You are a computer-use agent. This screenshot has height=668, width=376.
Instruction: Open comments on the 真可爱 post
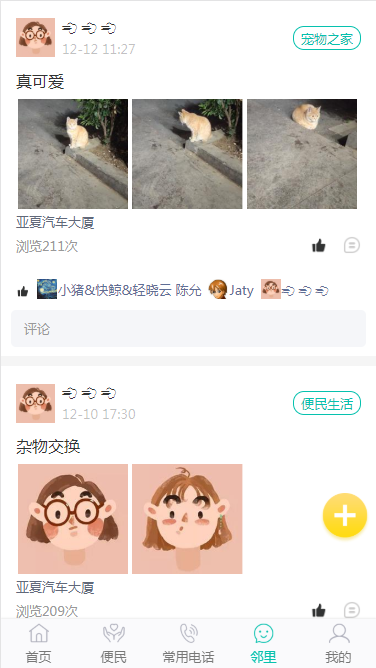coord(352,245)
